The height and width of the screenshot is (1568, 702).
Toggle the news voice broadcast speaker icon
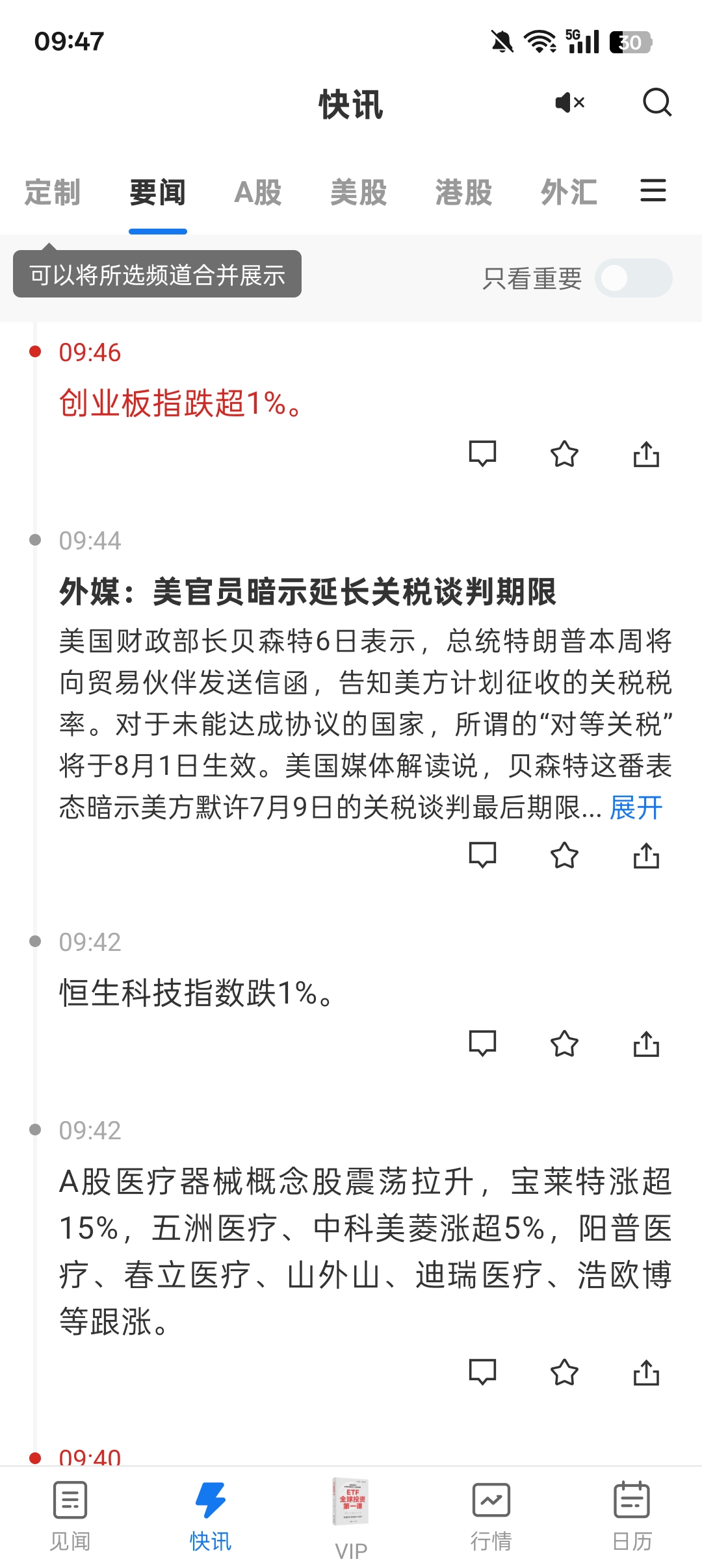click(569, 103)
